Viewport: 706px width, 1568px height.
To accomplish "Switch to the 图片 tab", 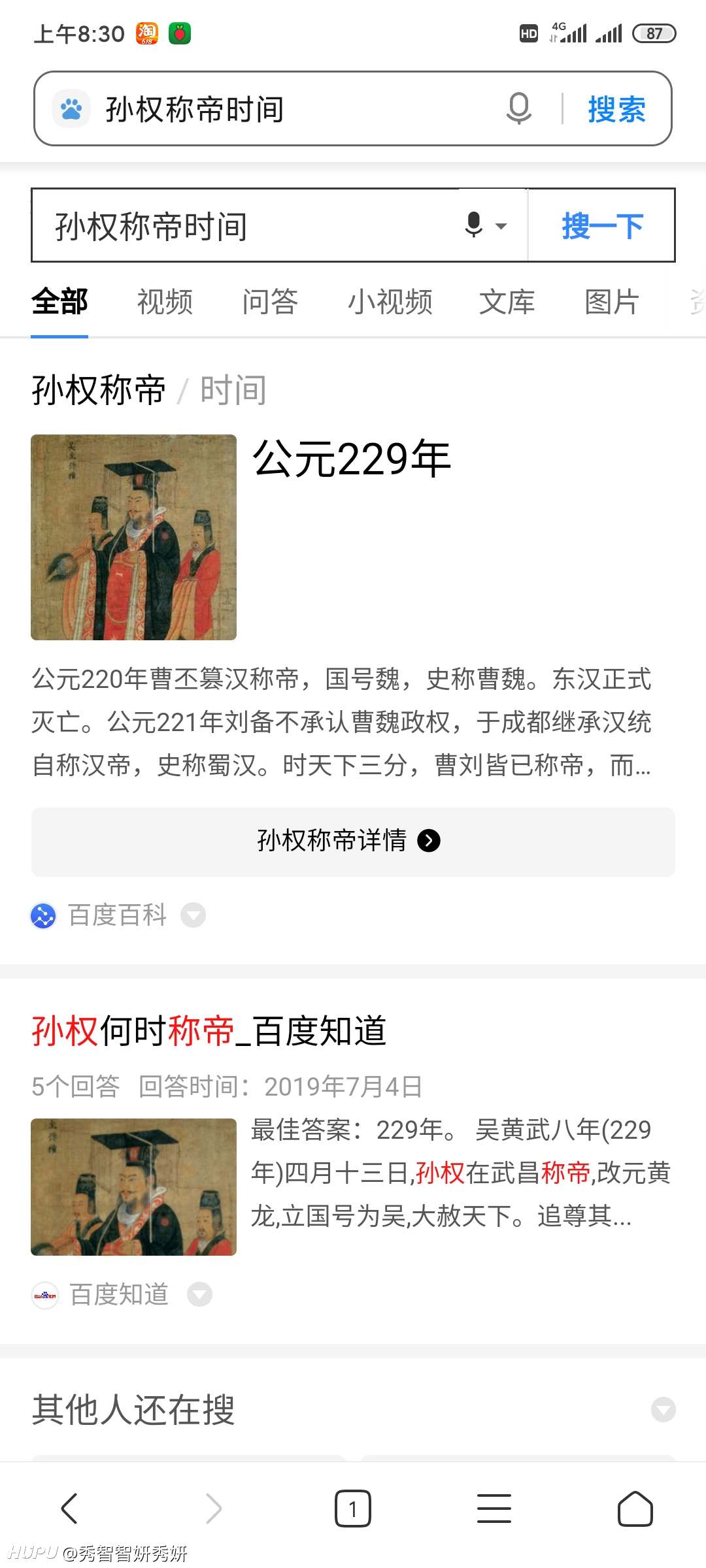I will [x=612, y=302].
